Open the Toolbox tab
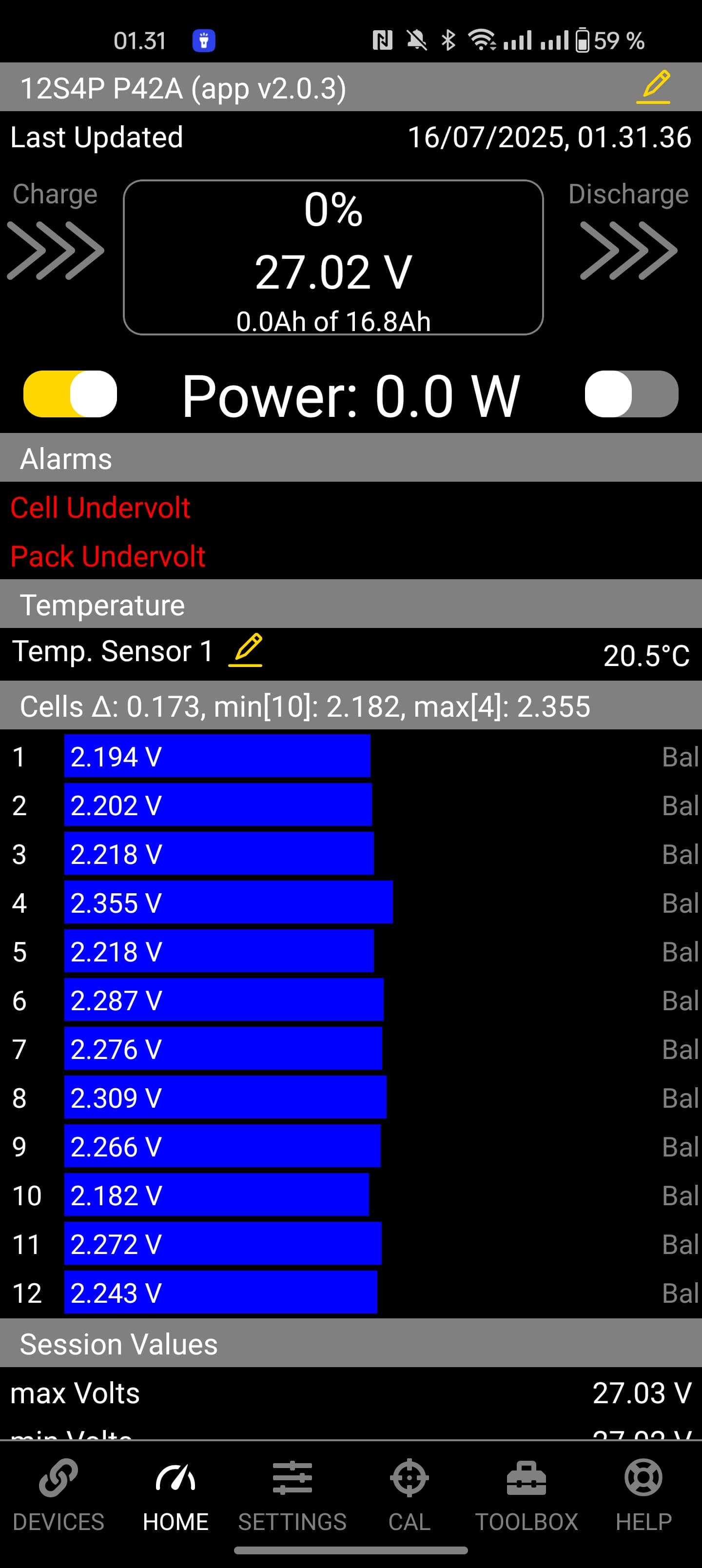The width and height of the screenshot is (702, 1568). (x=526, y=1495)
